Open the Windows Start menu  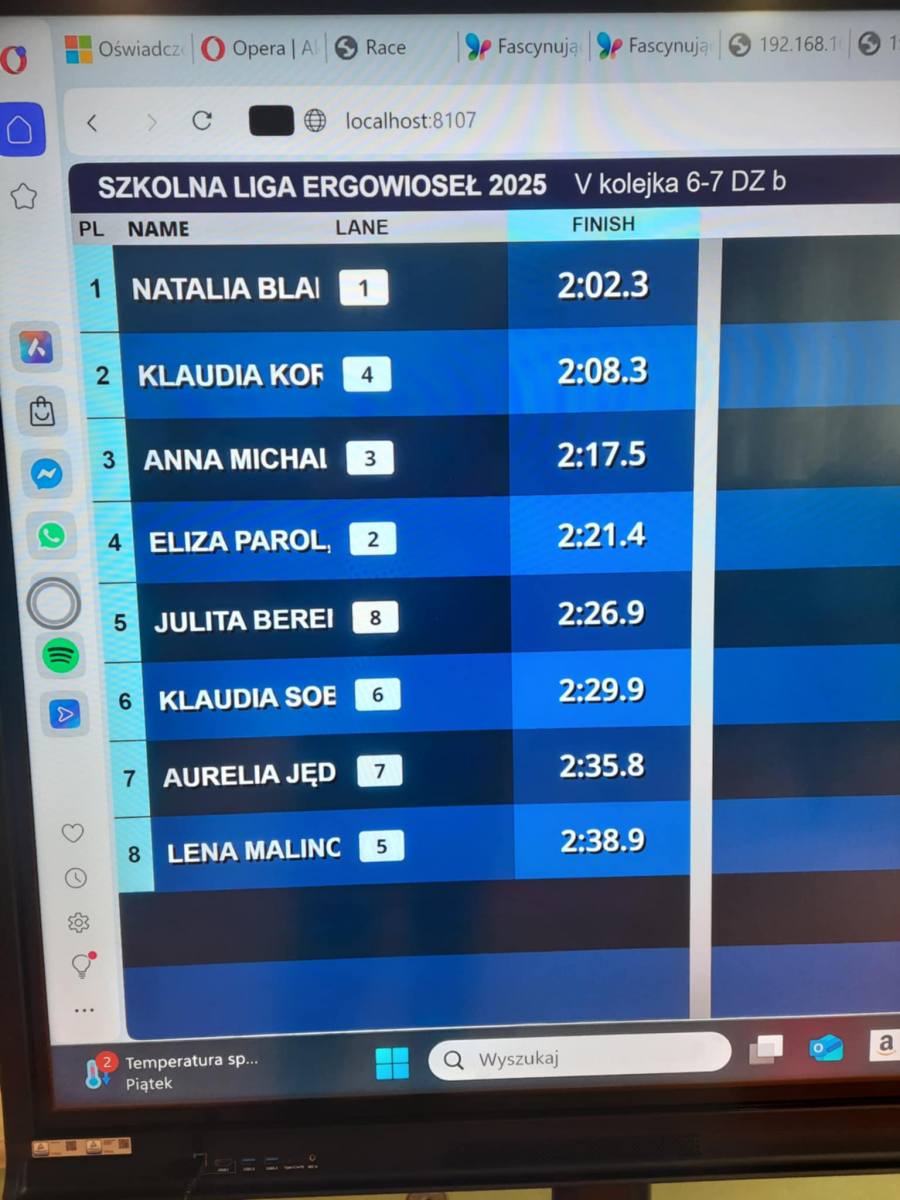(392, 1063)
